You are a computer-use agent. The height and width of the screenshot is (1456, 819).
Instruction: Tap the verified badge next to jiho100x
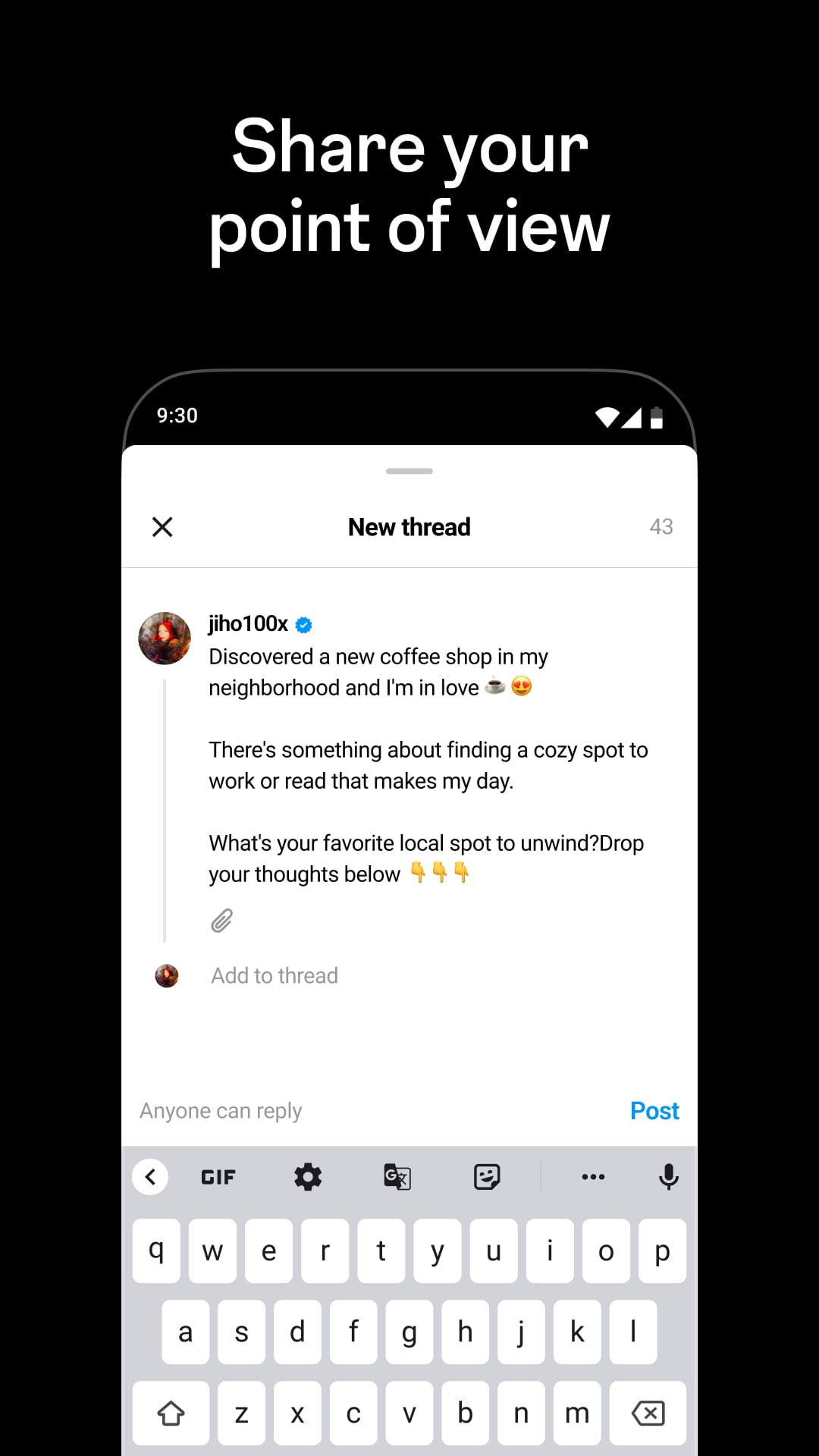click(303, 624)
